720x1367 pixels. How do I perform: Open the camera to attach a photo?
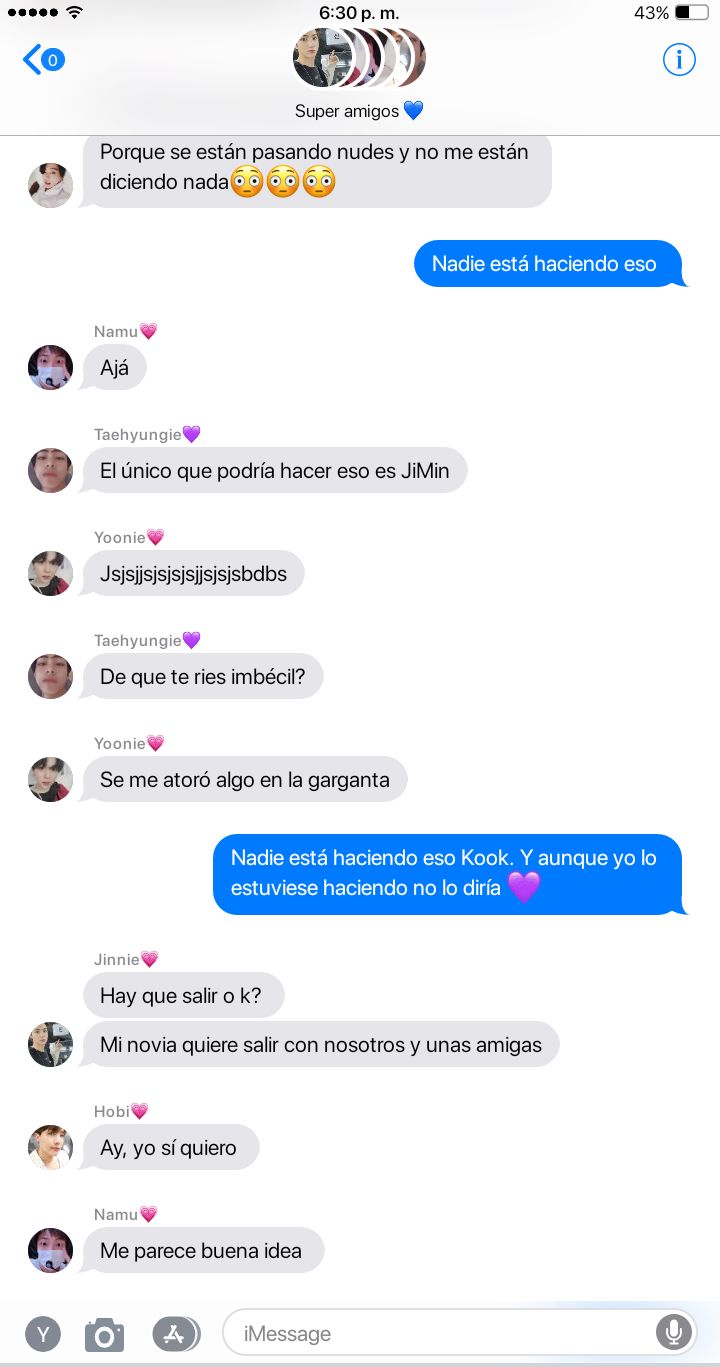point(104,1334)
